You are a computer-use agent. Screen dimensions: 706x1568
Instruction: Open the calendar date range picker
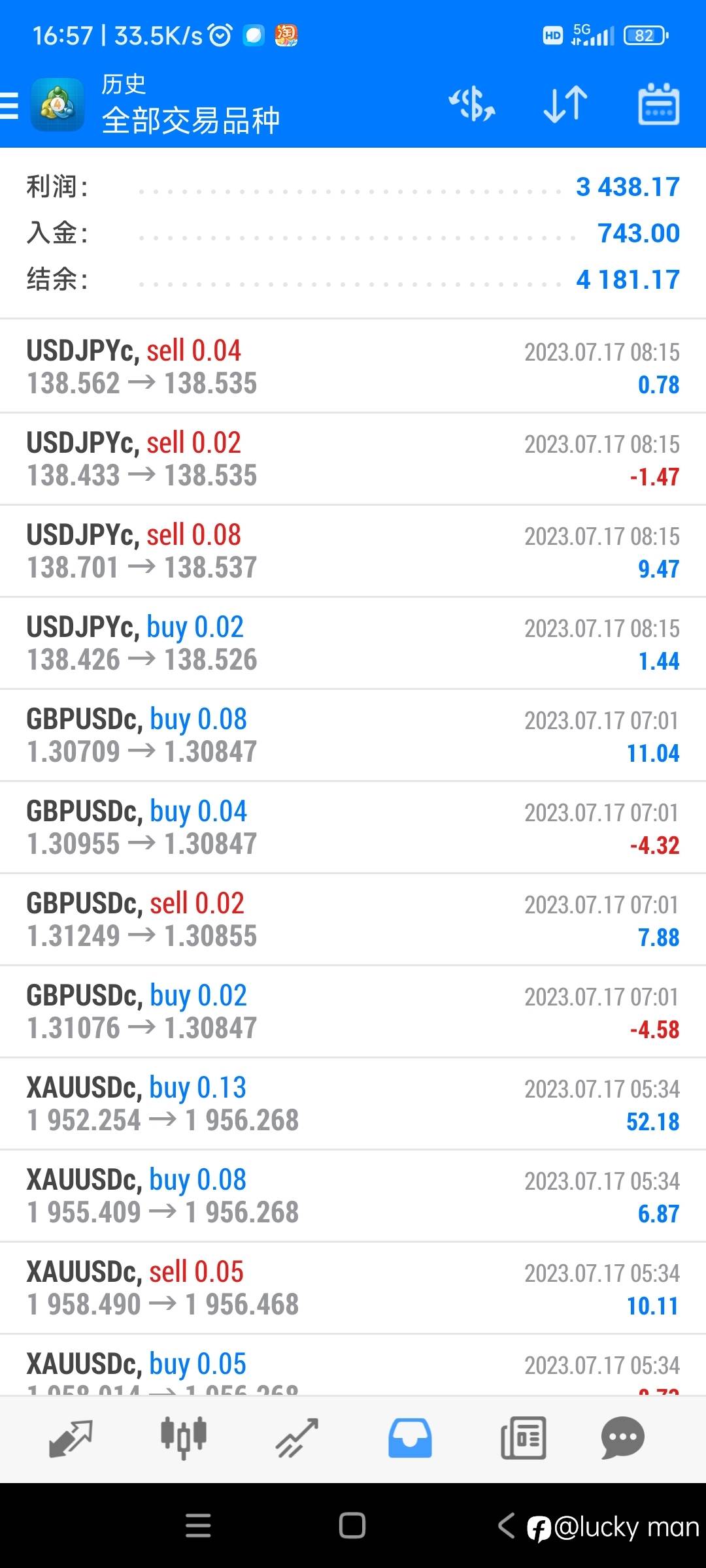point(658,105)
